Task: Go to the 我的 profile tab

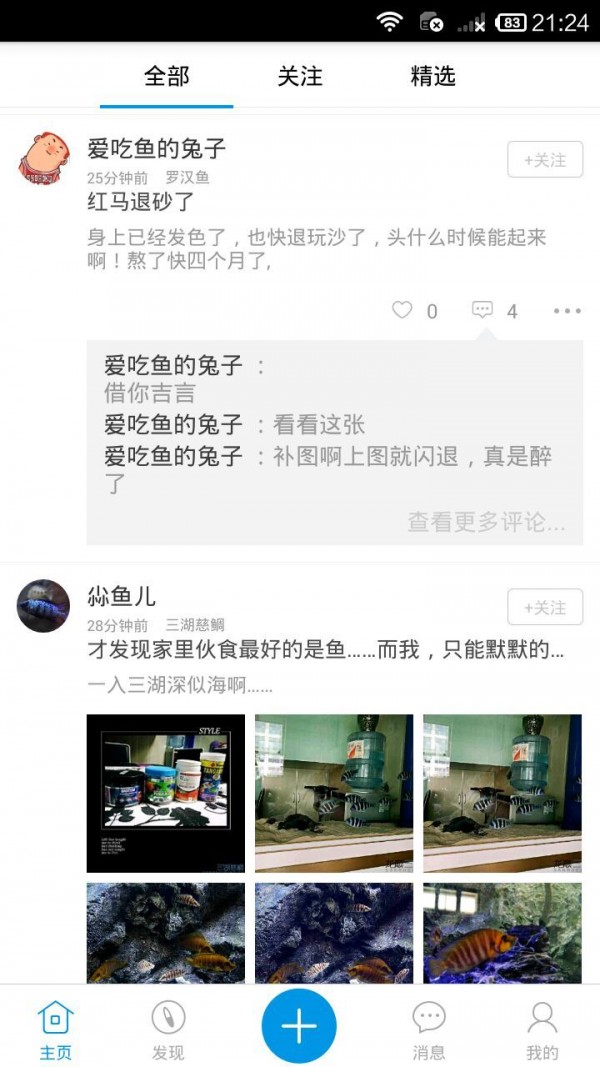Action: (542, 1029)
